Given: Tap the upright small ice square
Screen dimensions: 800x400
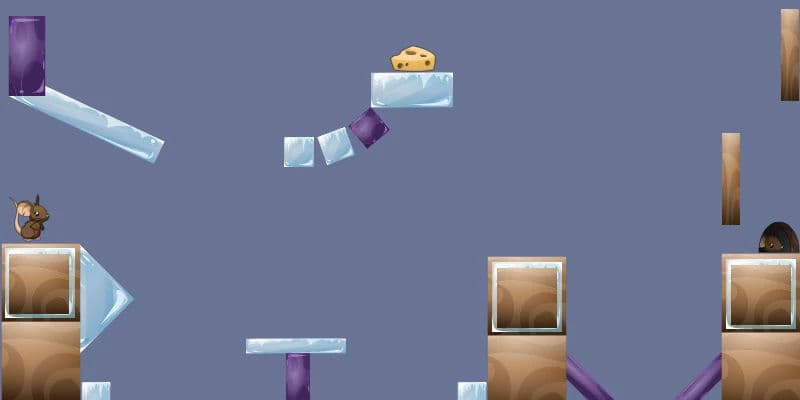Looking at the screenshot, I should click(298, 151).
